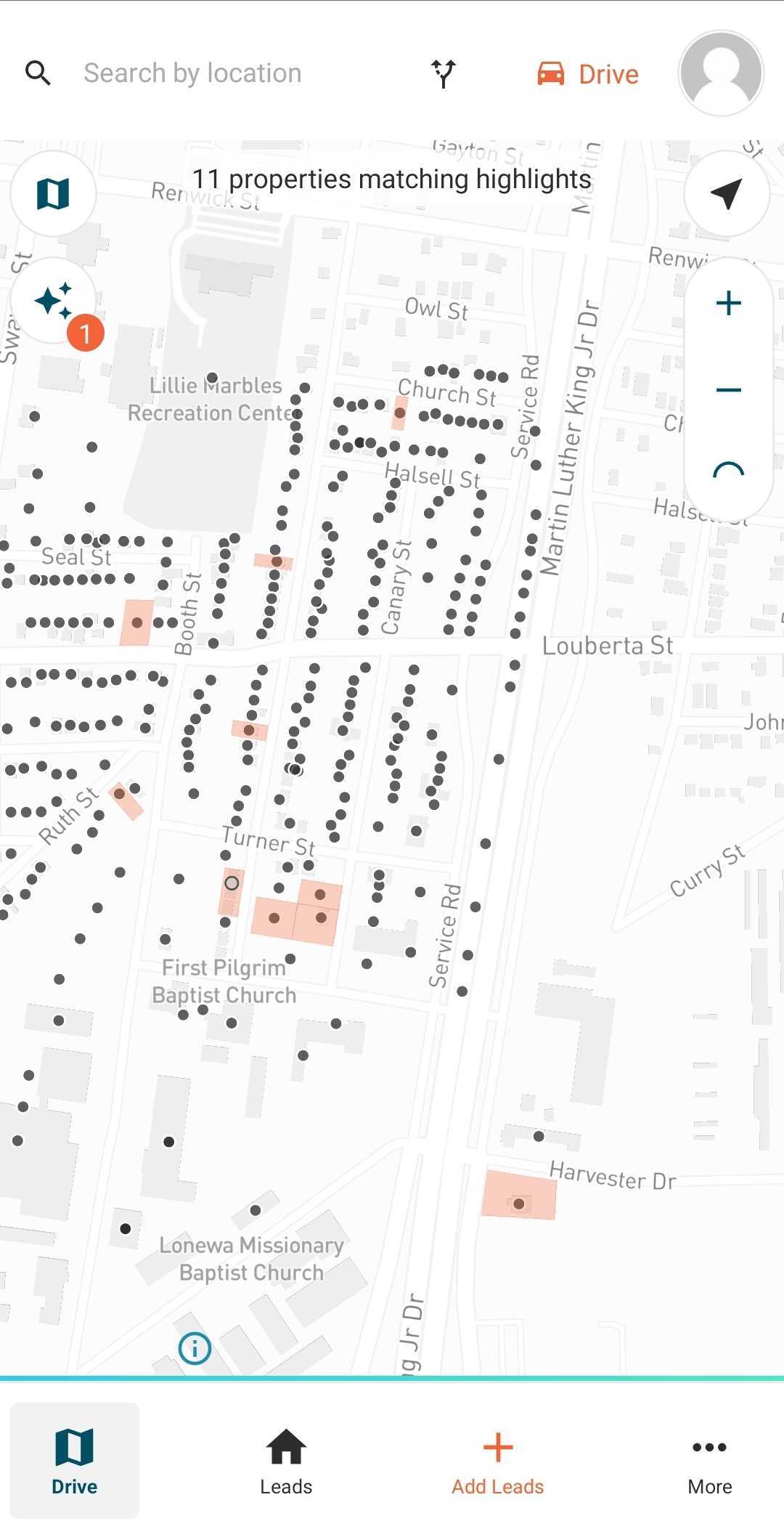Open the profile avatar
This screenshot has width=784, height=1537.
(721, 73)
